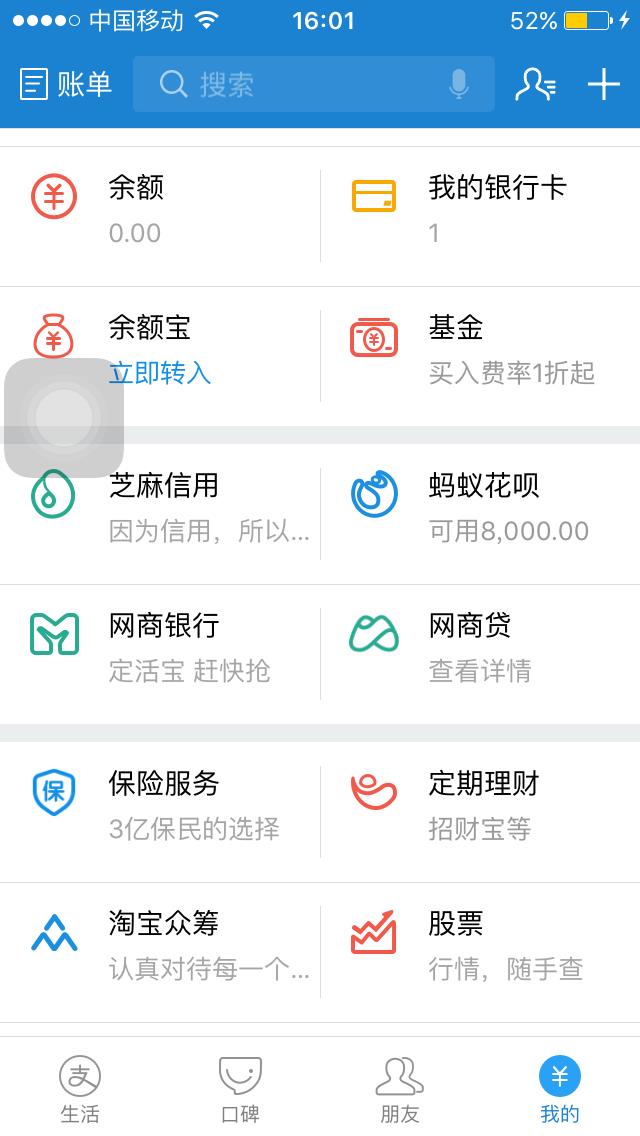Open 定期理财 wealth products
The height and width of the screenshot is (1136, 640).
click(480, 806)
